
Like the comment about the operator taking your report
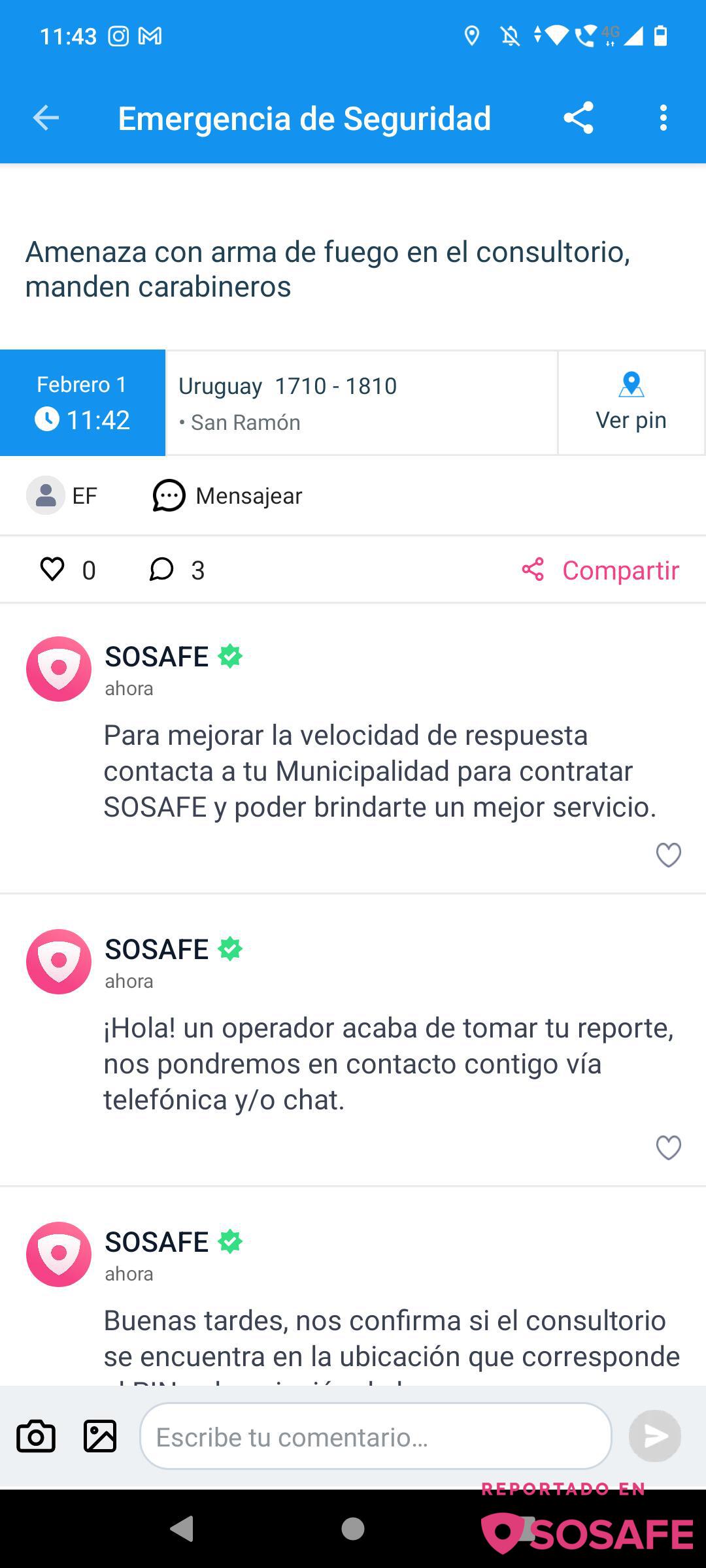pyautogui.click(x=669, y=1147)
